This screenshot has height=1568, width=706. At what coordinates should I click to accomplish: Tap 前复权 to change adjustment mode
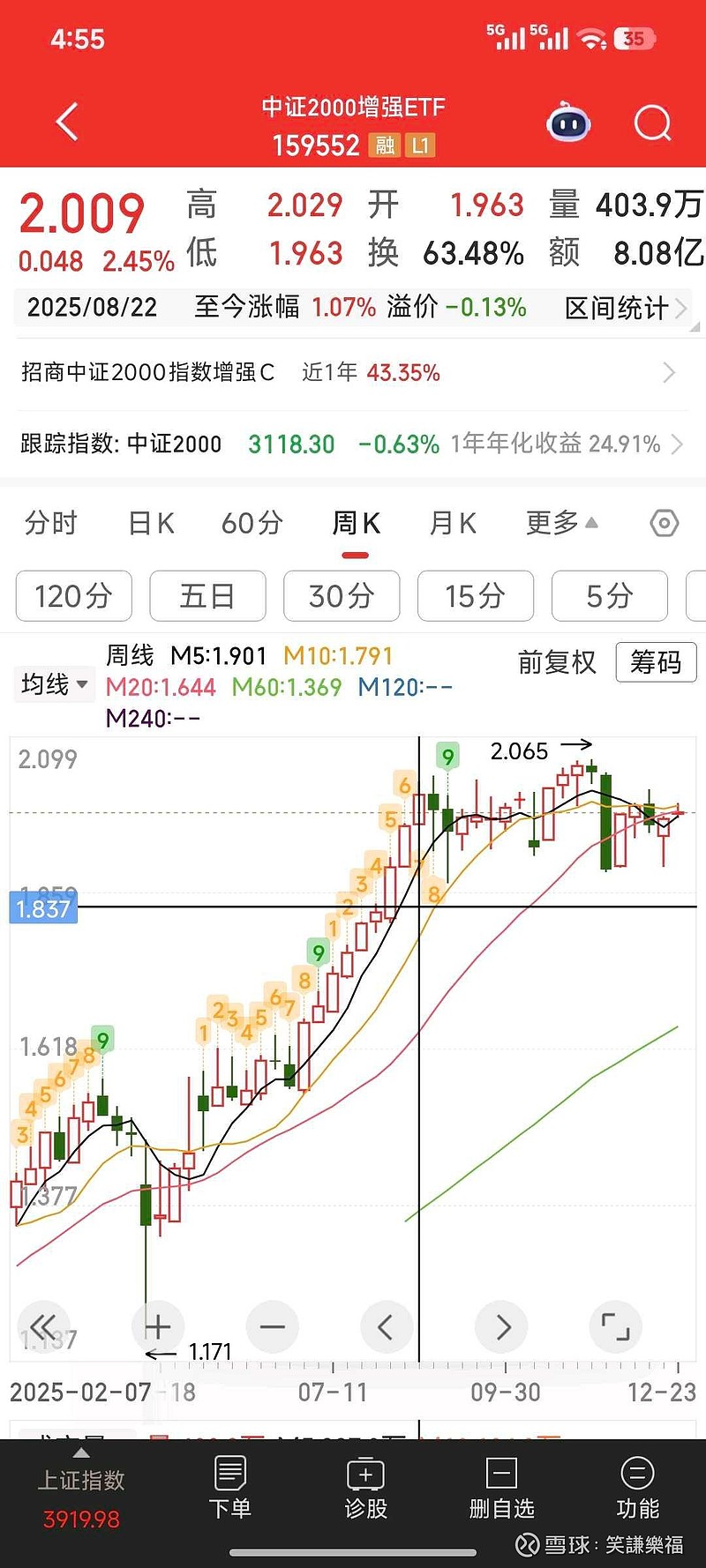click(557, 662)
